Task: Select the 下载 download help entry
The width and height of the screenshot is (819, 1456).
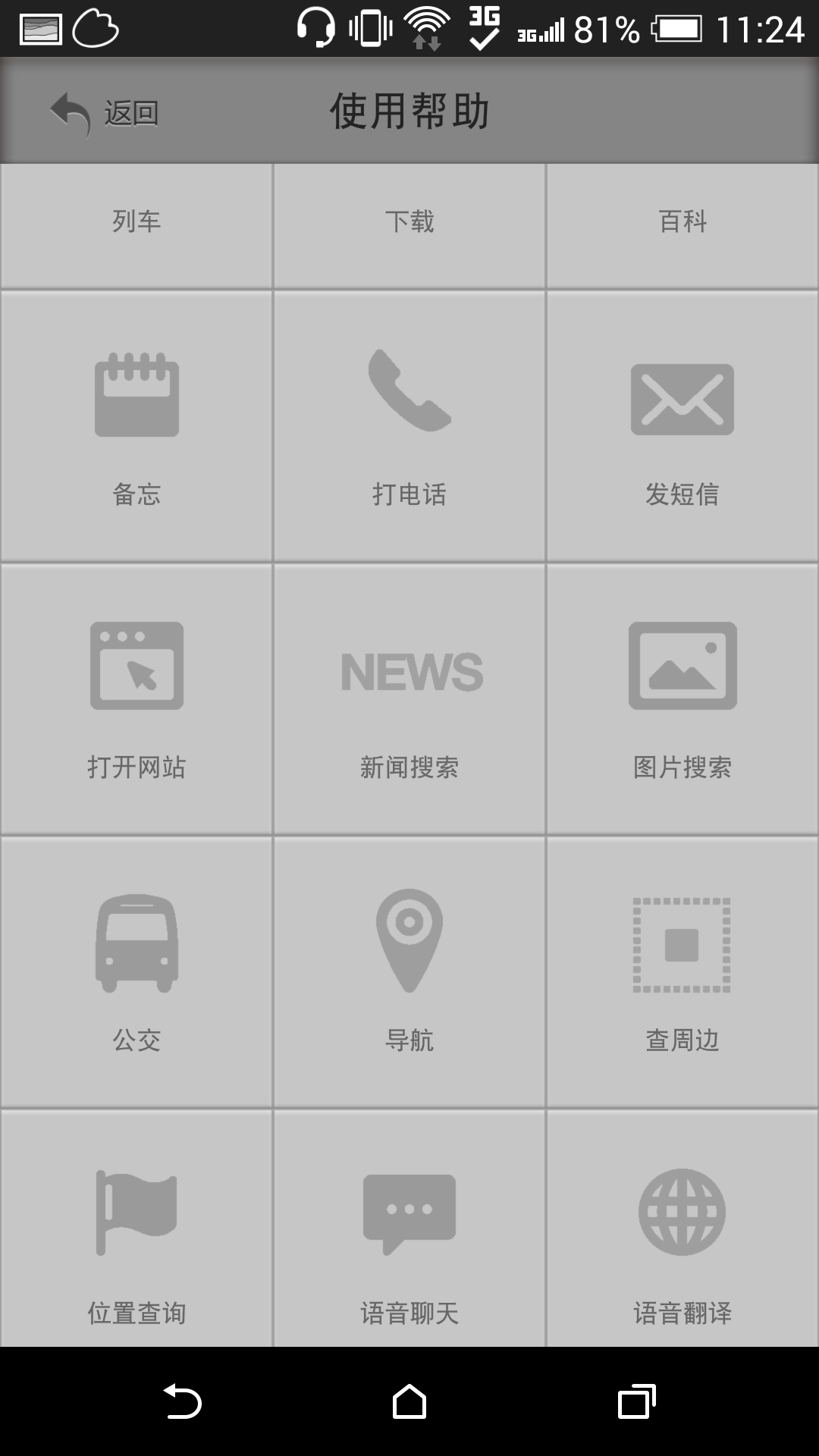Action: (409, 222)
